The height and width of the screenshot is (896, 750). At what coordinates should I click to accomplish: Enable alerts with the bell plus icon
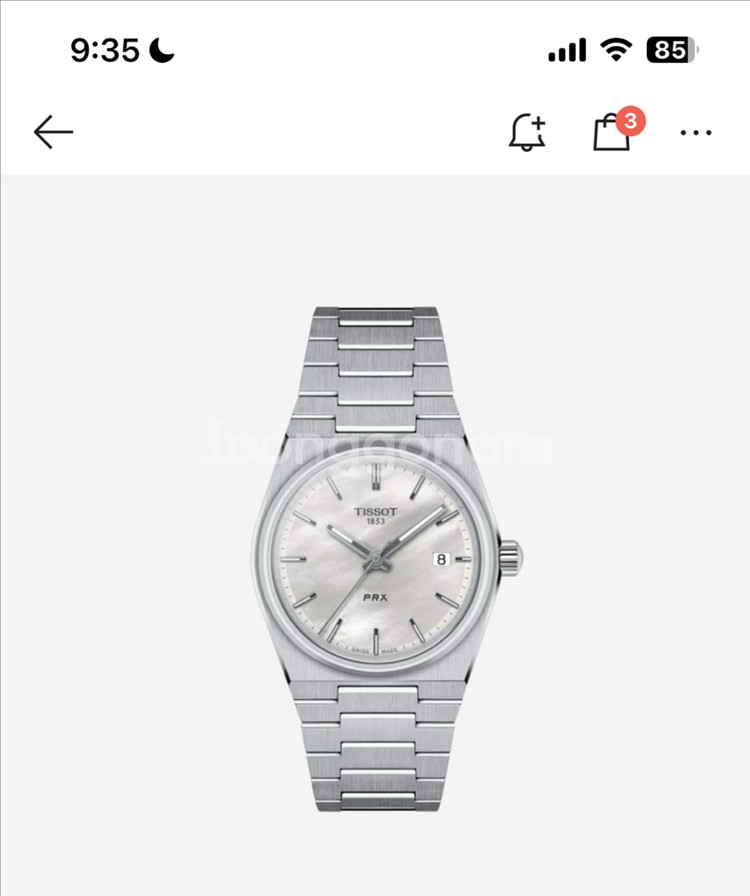click(x=527, y=132)
